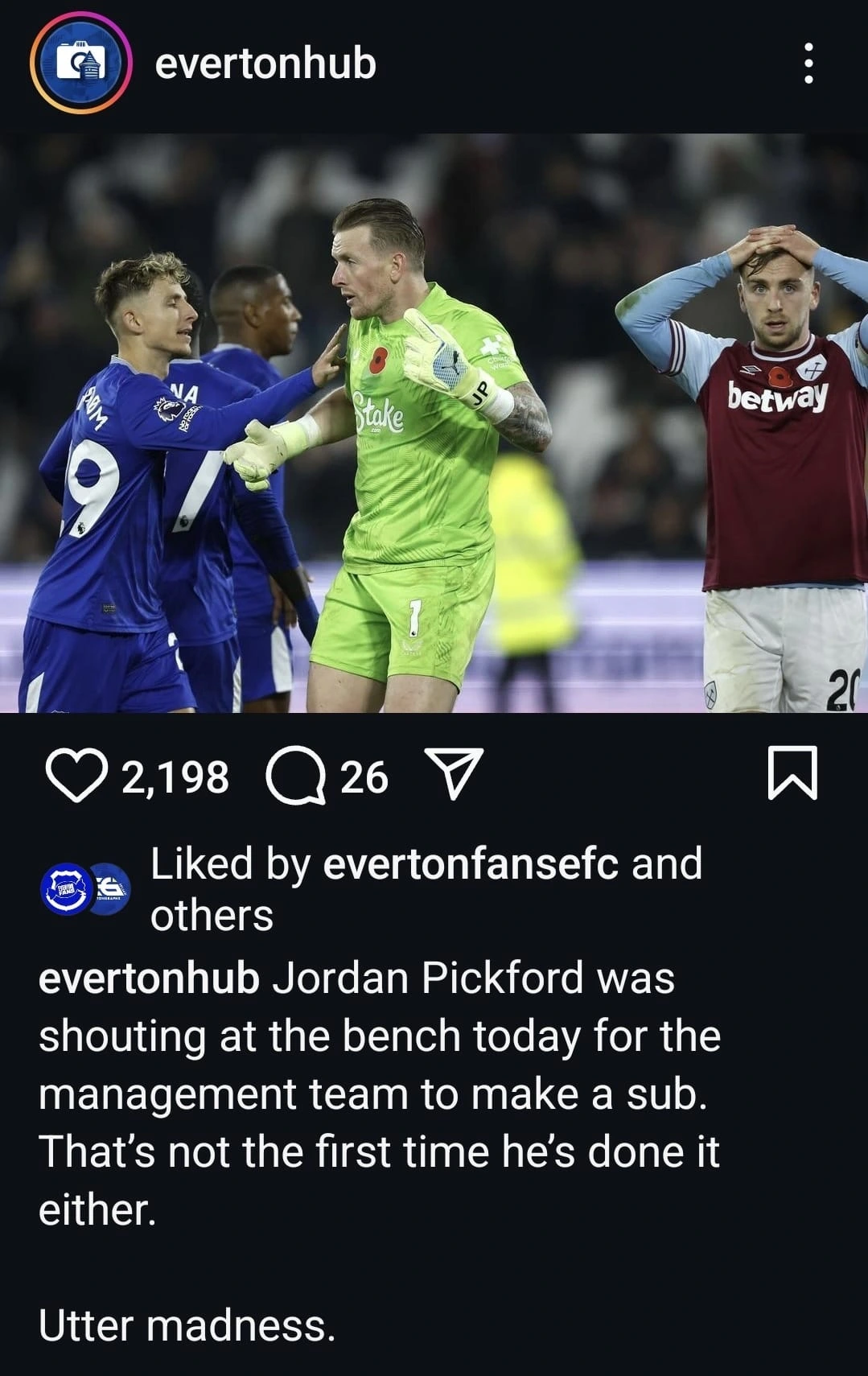
Task: Open the post photo of Pickford
Action: 434,422
